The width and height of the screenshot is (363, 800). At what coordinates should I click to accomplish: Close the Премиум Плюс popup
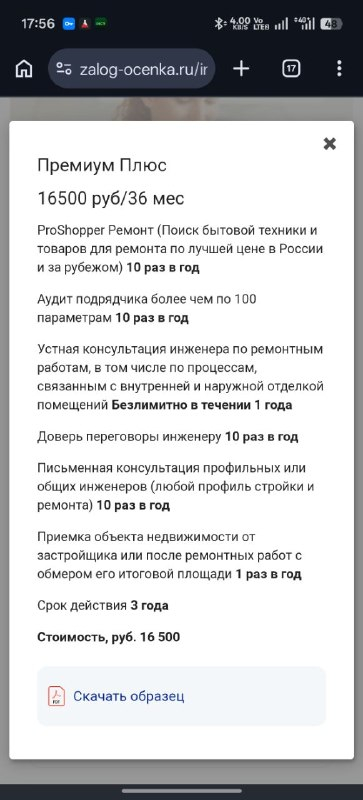click(330, 144)
